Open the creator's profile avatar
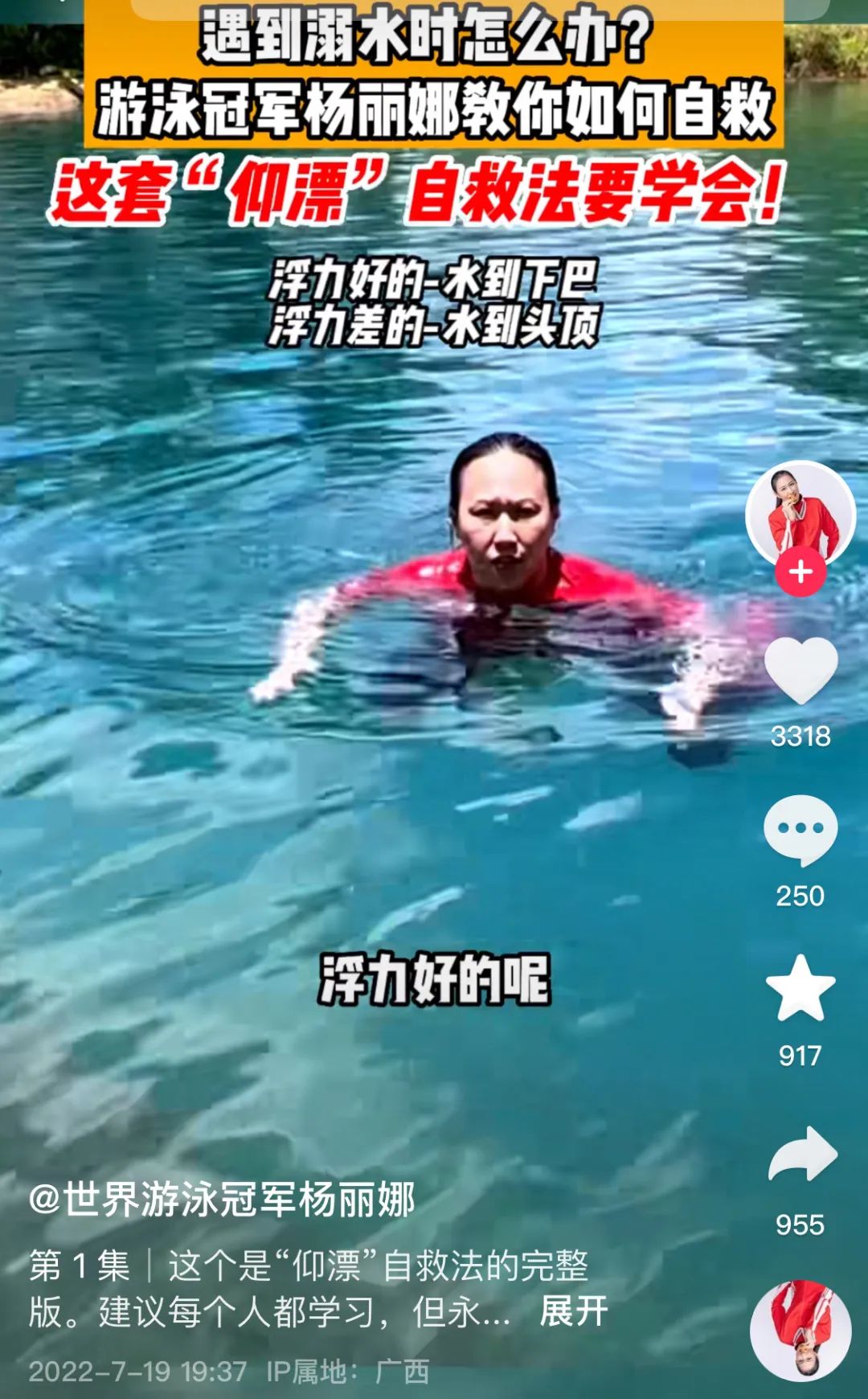The width and height of the screenshot is (868, 1399). coord(800,512)
